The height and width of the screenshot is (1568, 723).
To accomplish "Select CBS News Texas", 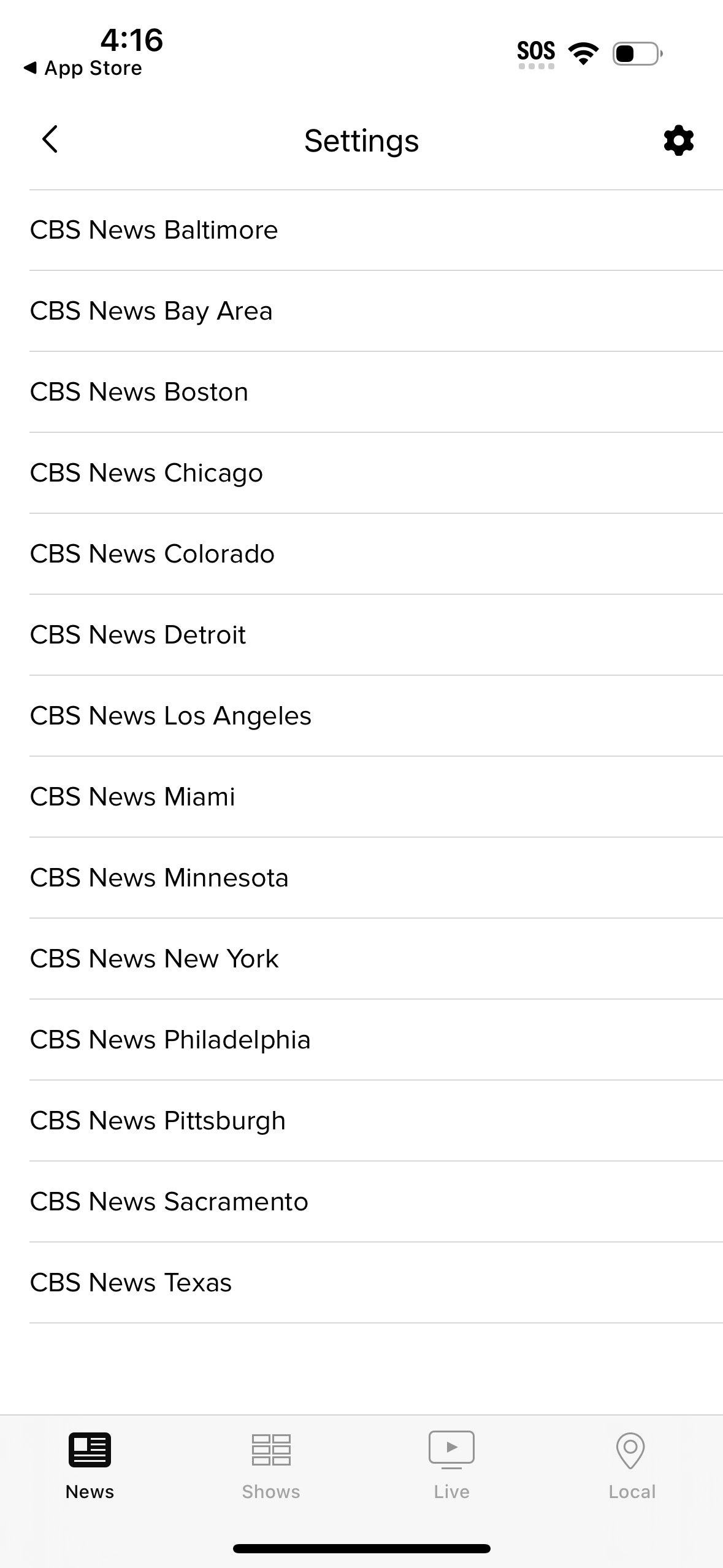I will pos(130,1282).
